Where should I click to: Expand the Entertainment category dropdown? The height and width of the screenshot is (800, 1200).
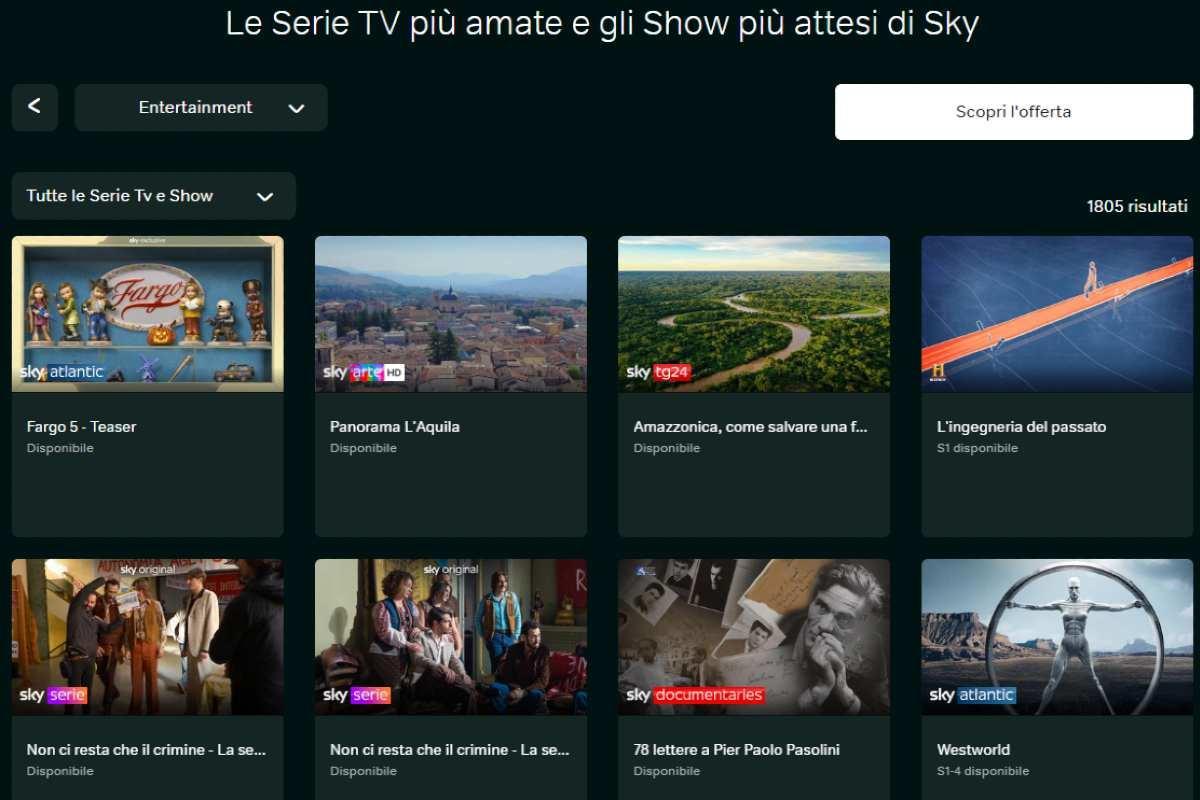(x=201, y=108)
